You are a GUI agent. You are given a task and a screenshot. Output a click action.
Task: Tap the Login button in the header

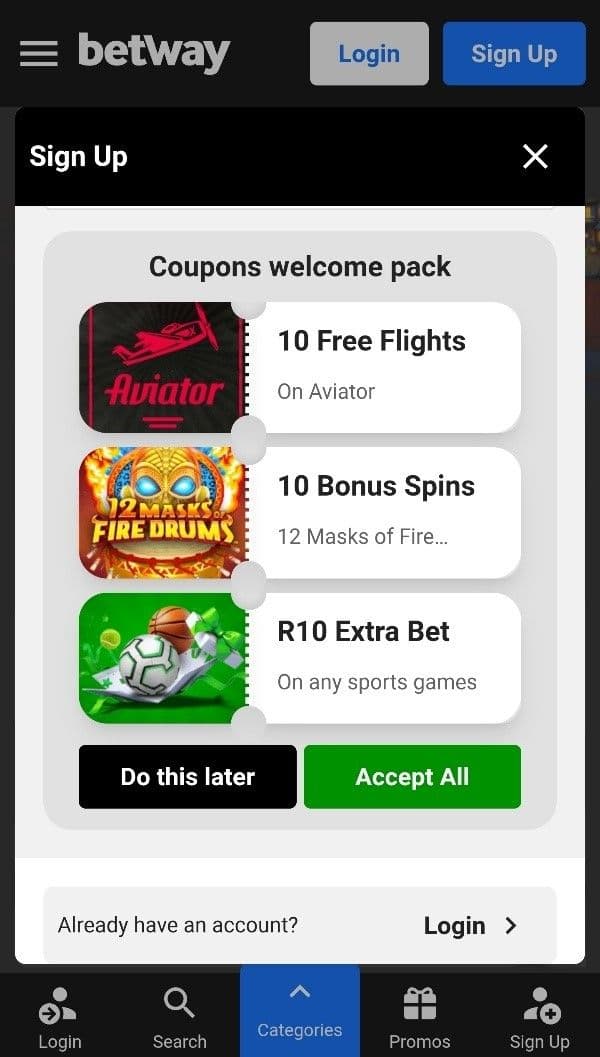pyautogui.click(x=369, y=54)
